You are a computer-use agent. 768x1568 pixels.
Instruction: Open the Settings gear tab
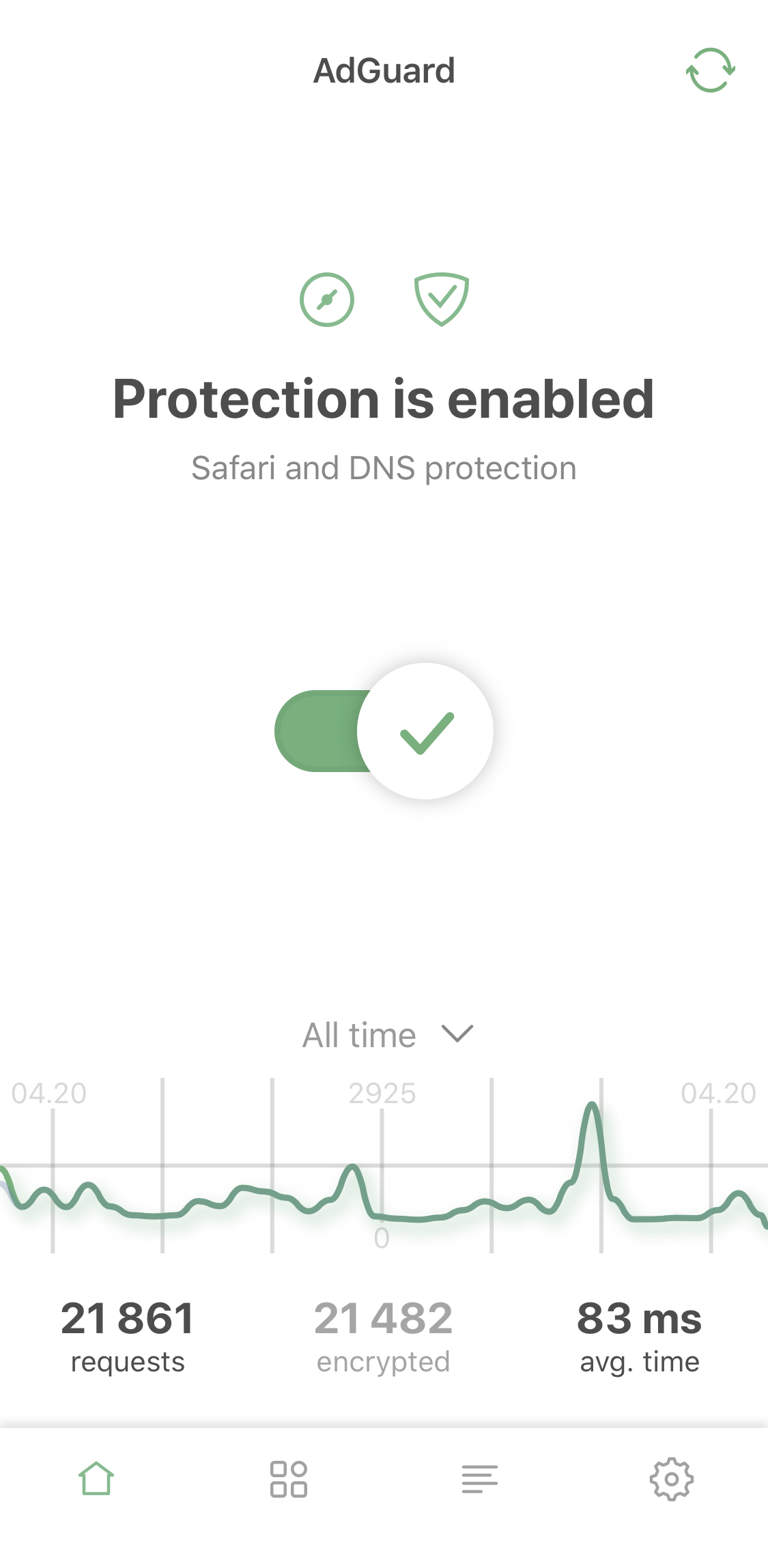(x=671, y=1479)
